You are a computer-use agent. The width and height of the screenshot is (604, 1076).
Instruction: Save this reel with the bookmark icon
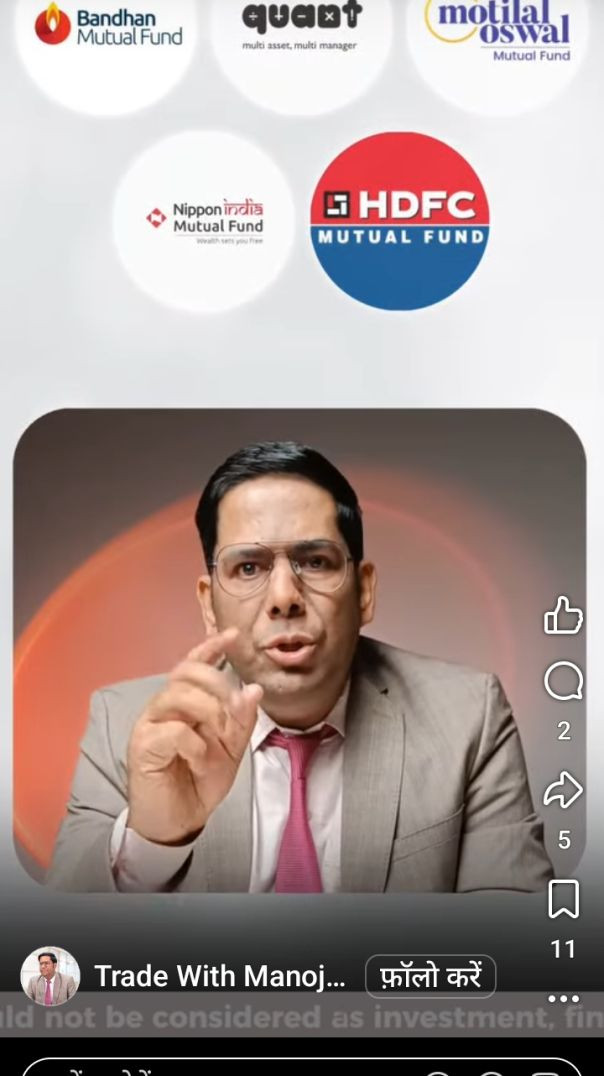point(563,899)
